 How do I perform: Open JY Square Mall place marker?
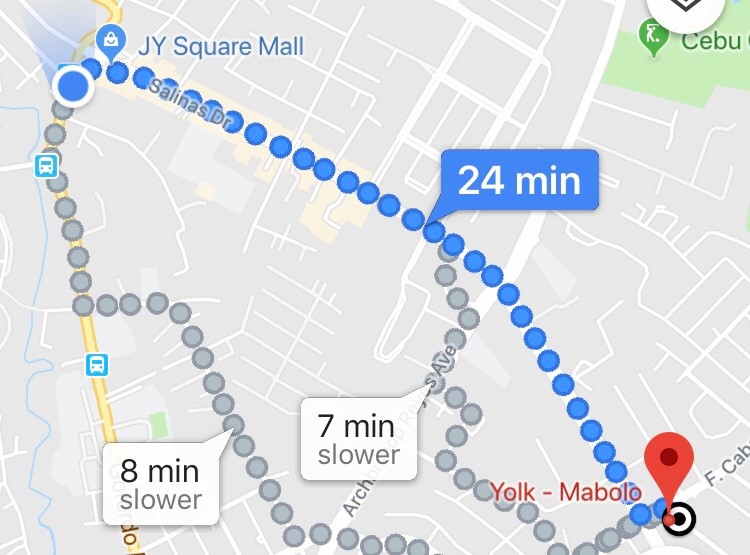coord(108,41)
